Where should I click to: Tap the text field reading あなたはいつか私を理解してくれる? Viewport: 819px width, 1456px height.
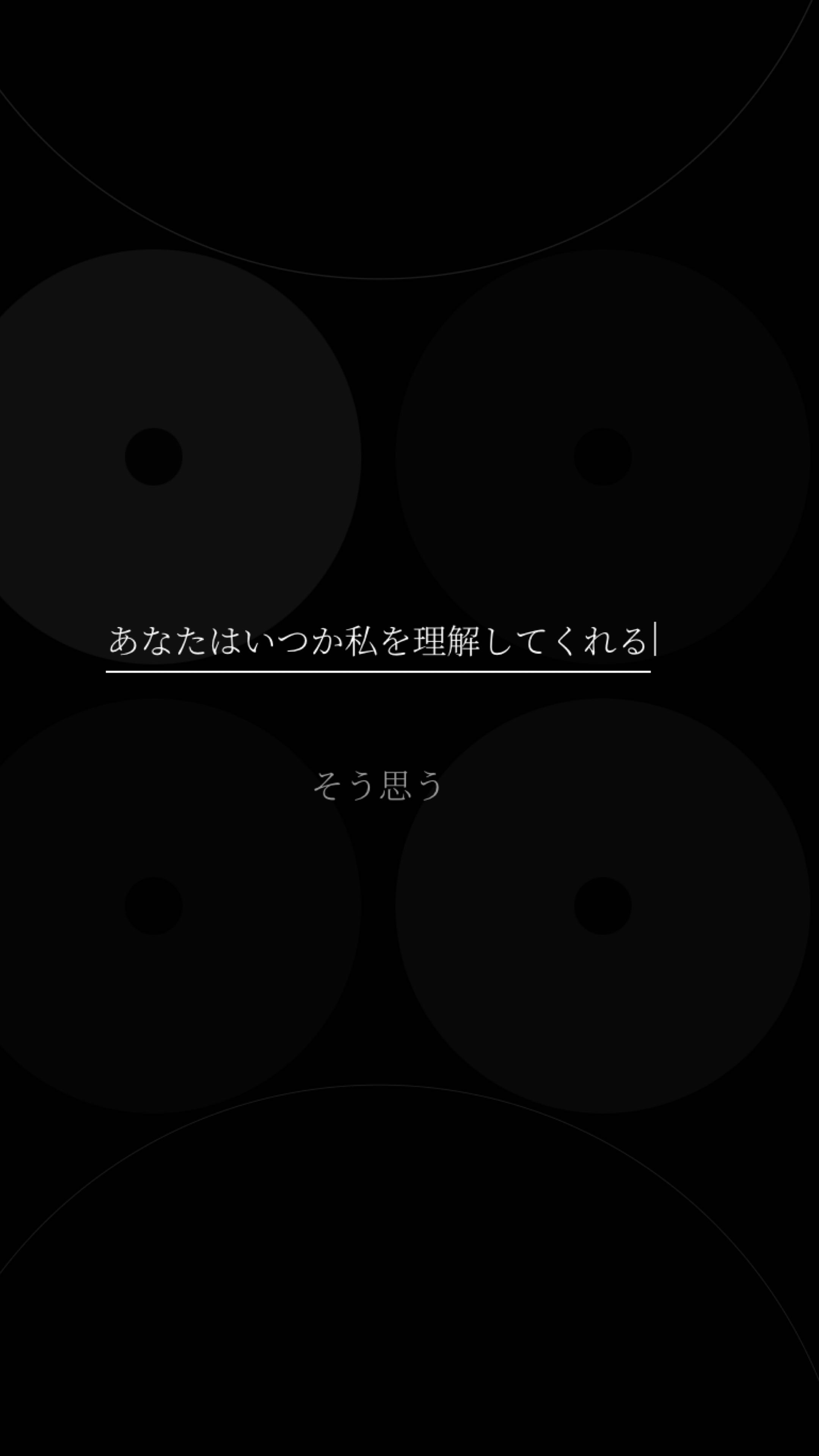tap(378, 642)
